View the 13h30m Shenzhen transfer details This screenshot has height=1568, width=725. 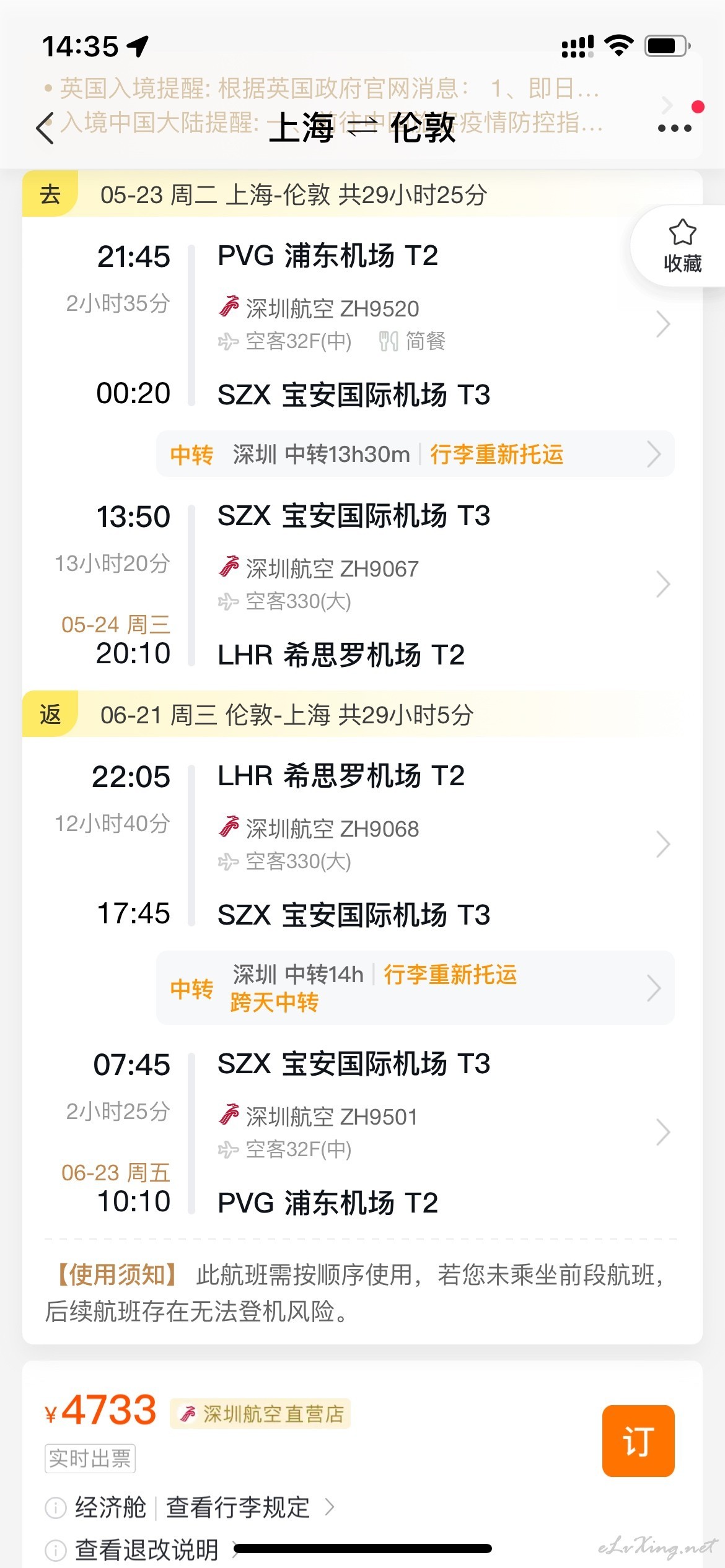[x=415, y=454]
